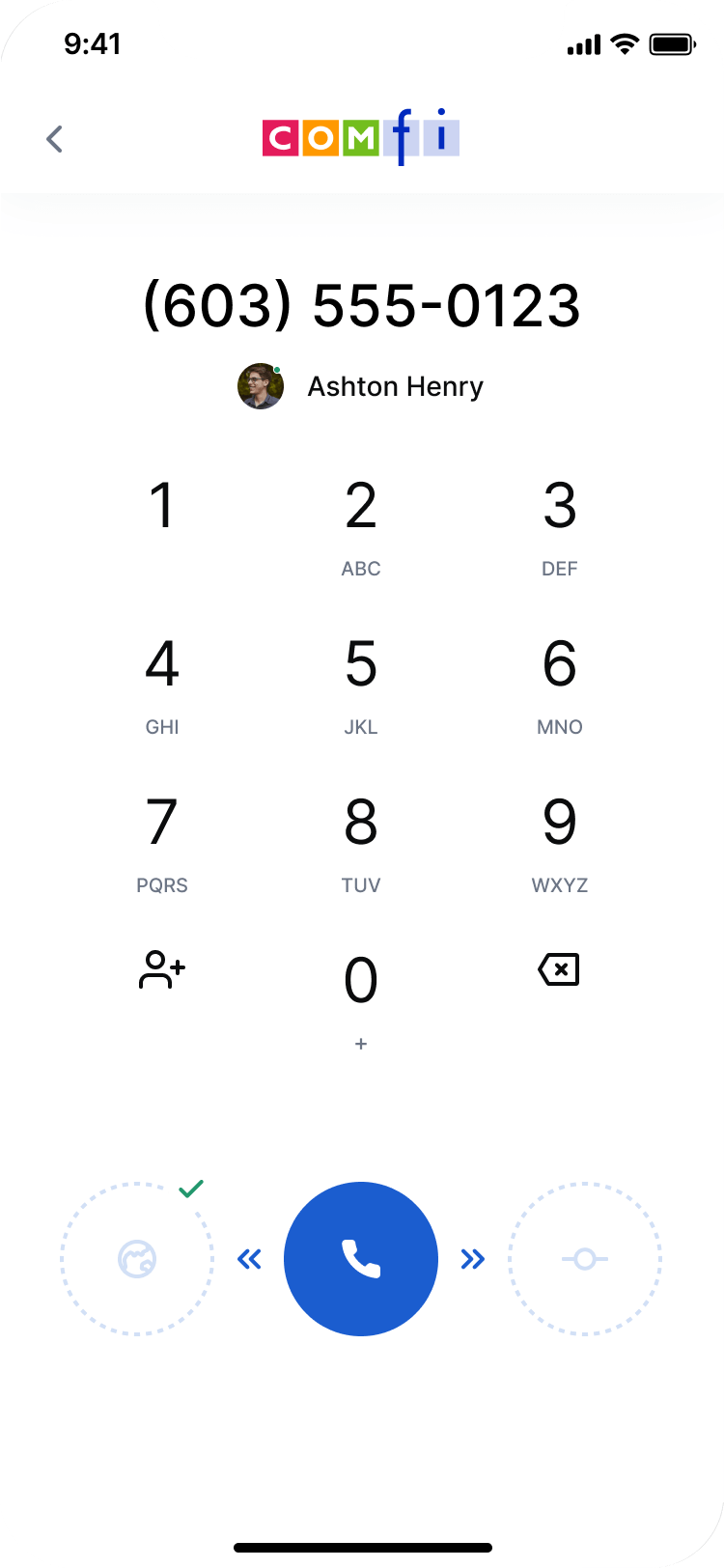This screenshot has width=724, height=1568.
Task: Tap the dialed phone number (603) 555-0123
Action: click(360, 304)
